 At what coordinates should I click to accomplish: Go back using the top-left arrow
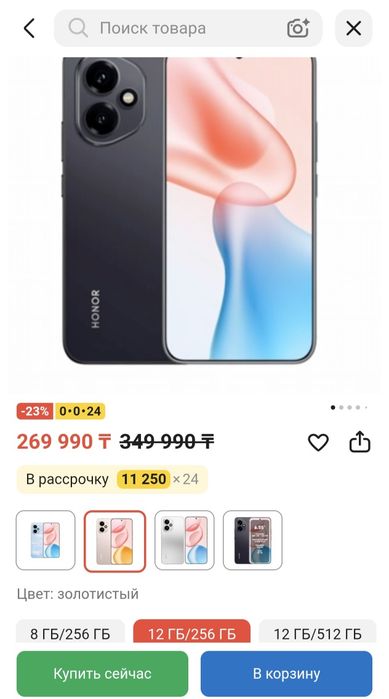(29, 29)
